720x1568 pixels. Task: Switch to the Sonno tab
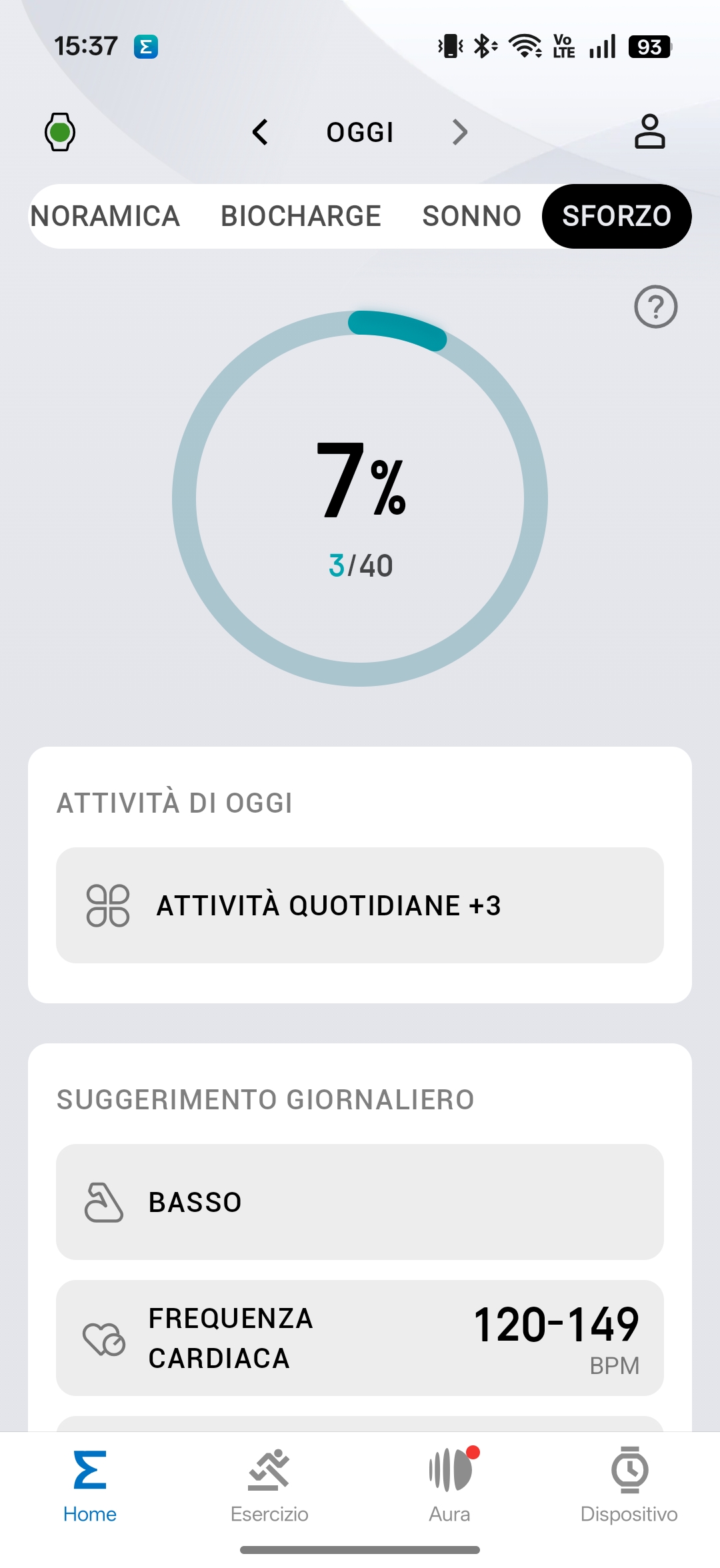coord(471,217)
